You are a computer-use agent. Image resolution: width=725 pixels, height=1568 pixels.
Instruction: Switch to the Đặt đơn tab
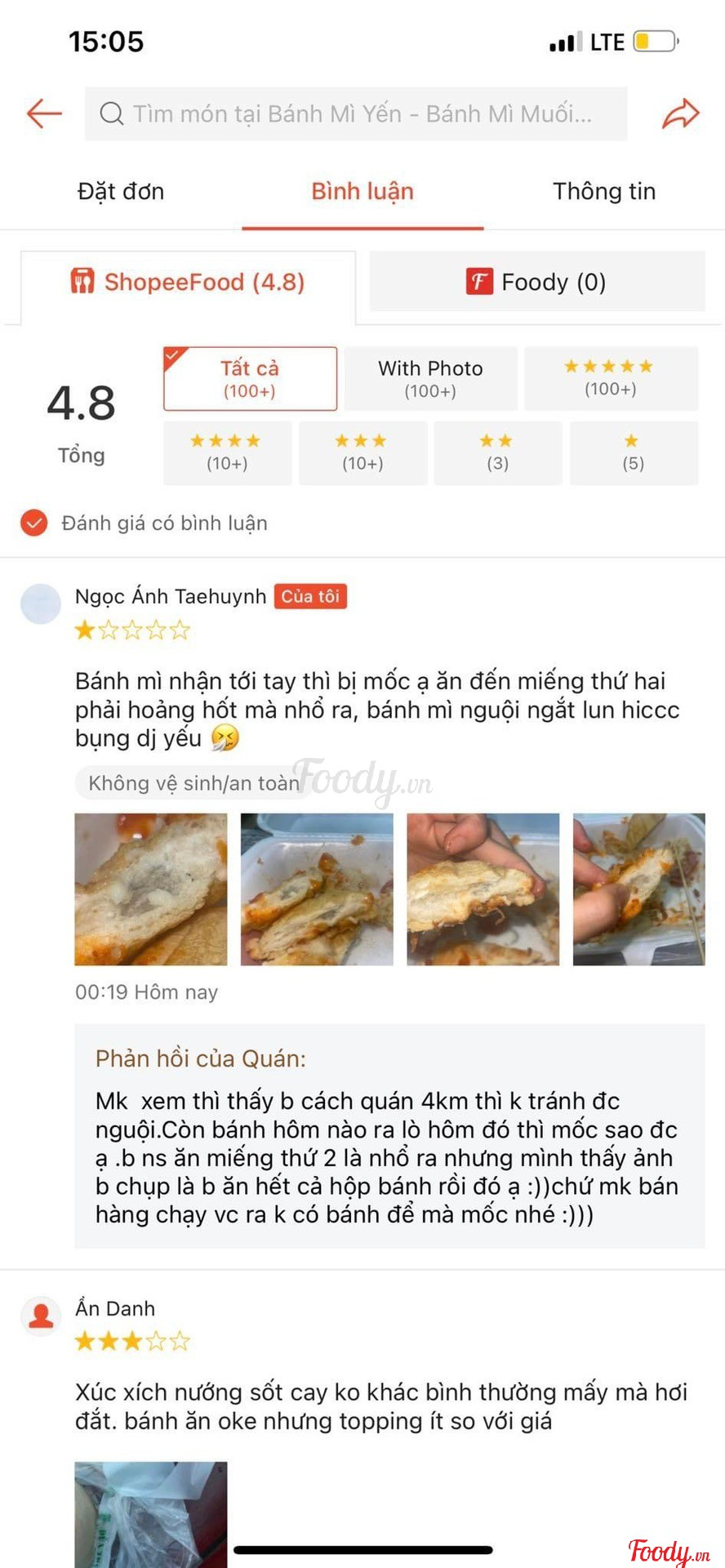121,191
